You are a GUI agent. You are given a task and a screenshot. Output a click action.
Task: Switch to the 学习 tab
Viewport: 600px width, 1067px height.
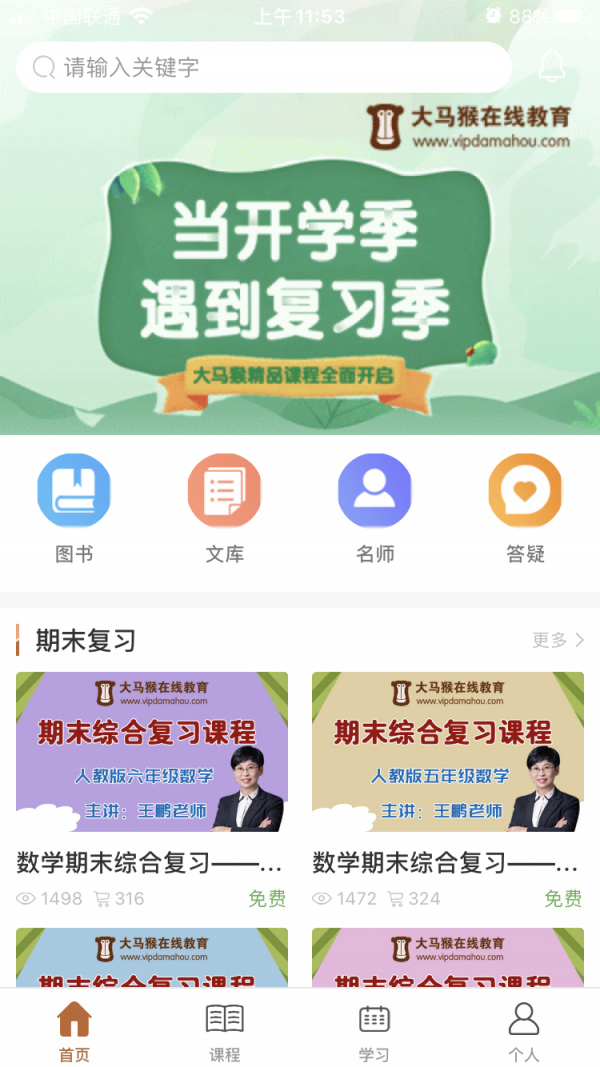click(374, 1032)
